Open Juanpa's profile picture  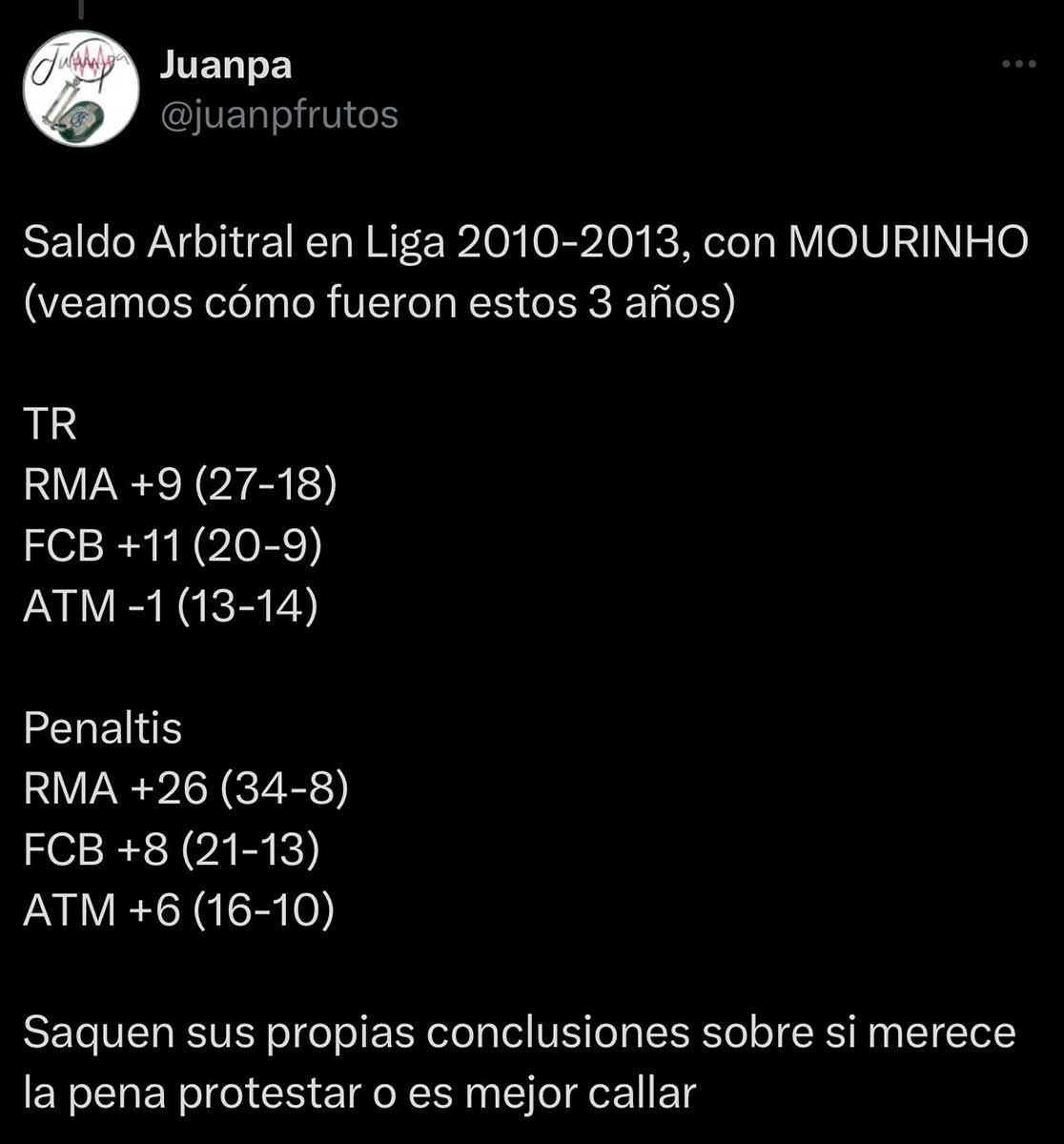pos(81,89)
